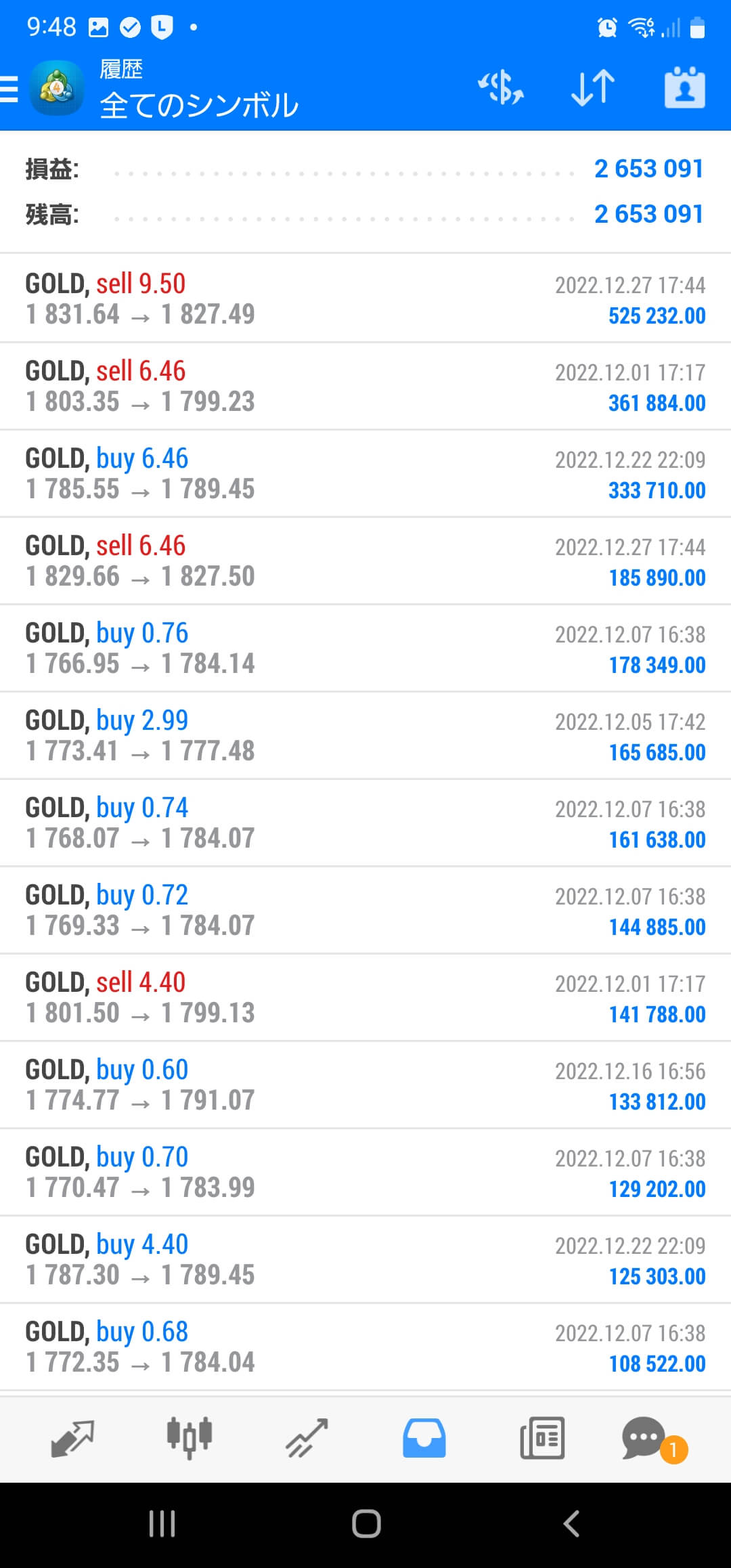Go back with system back button

click(x=571, y=1524)
